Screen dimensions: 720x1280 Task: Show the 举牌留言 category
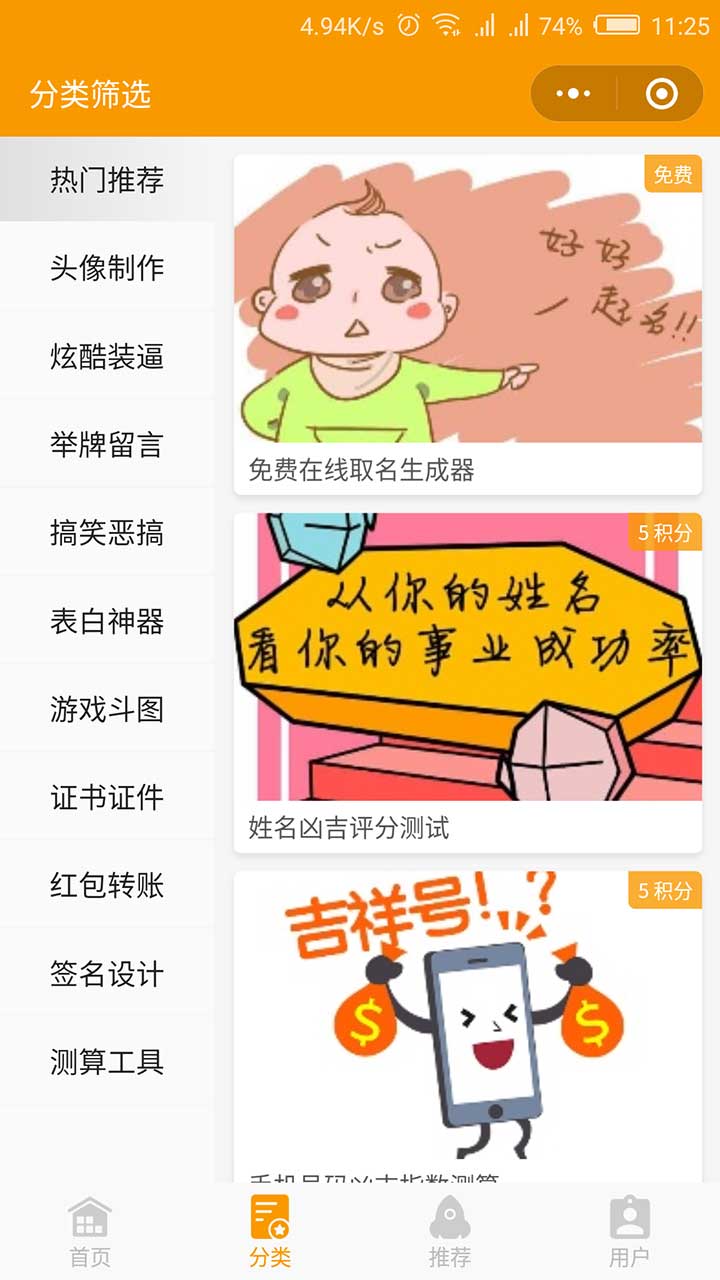(x=107, y=444)
